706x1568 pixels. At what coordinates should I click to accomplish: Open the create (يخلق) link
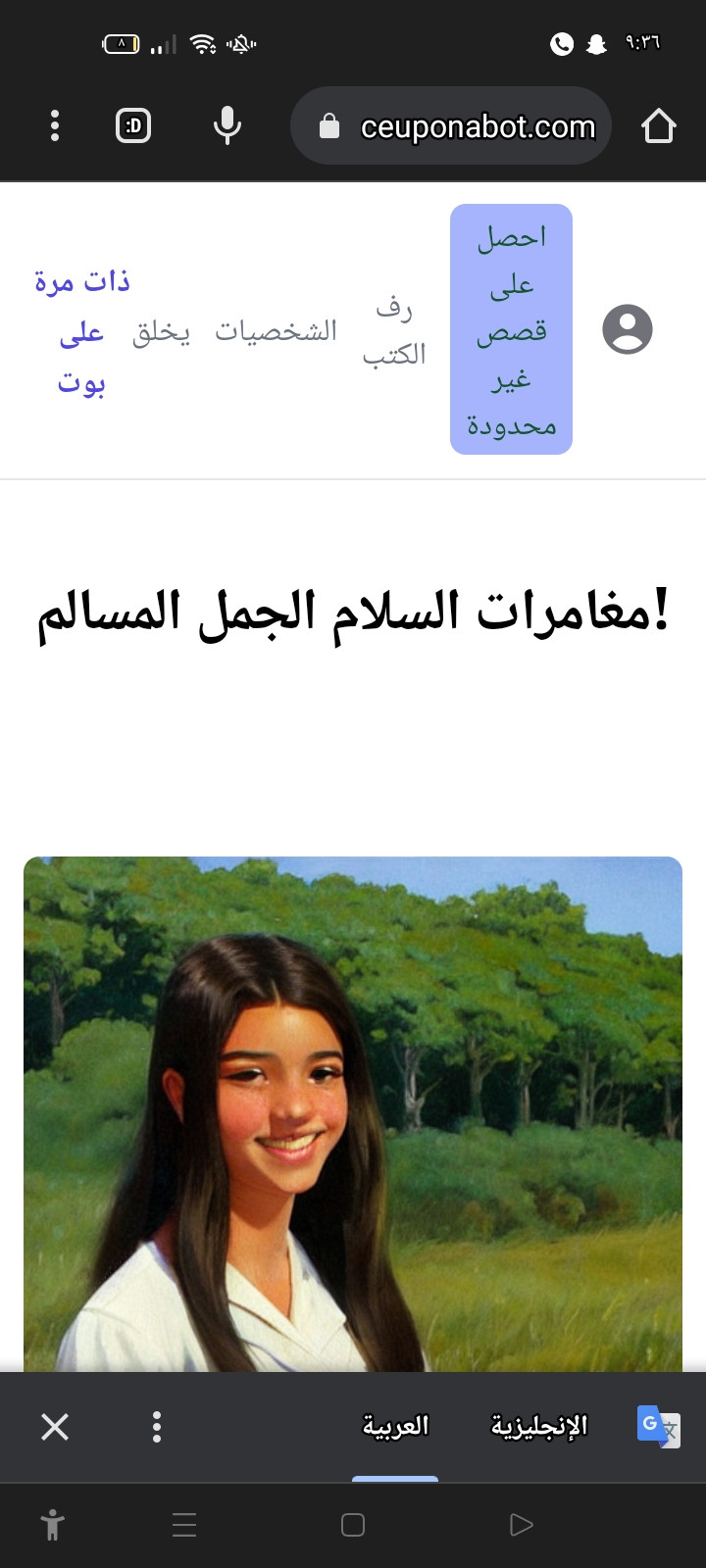click(x=161, y=331)
